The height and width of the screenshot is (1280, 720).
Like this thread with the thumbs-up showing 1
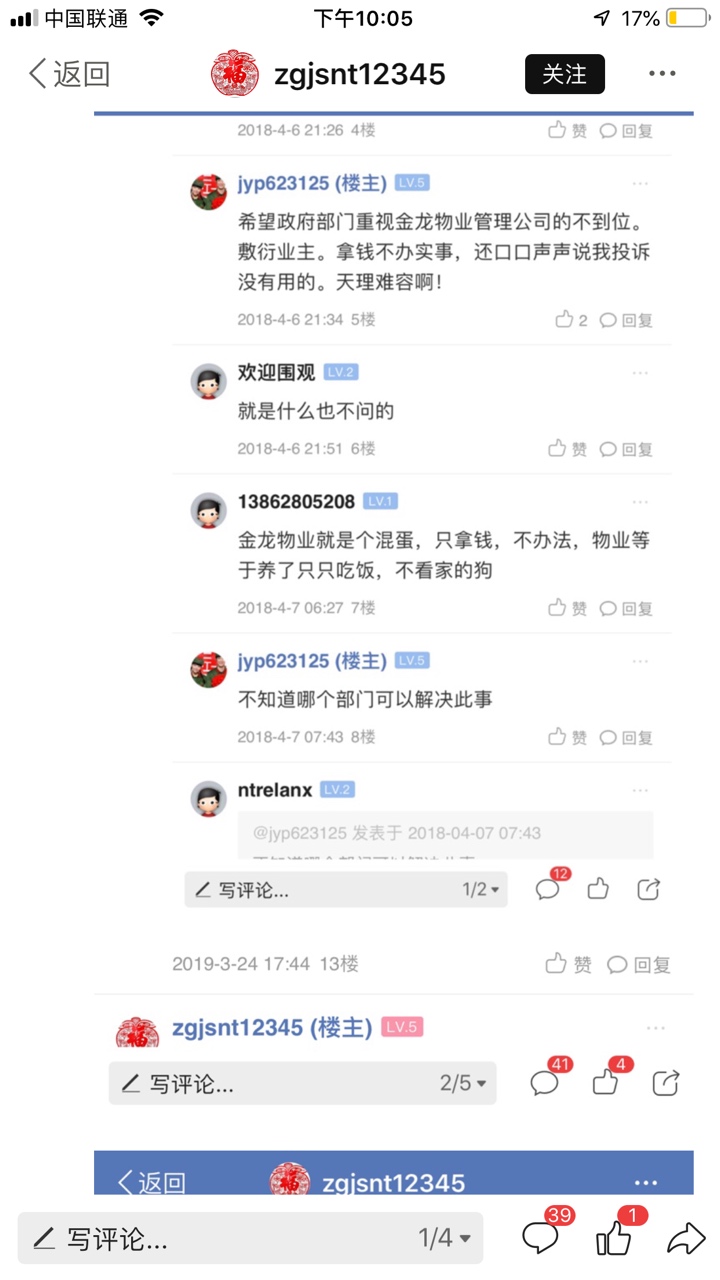[x=613, y=1240]
